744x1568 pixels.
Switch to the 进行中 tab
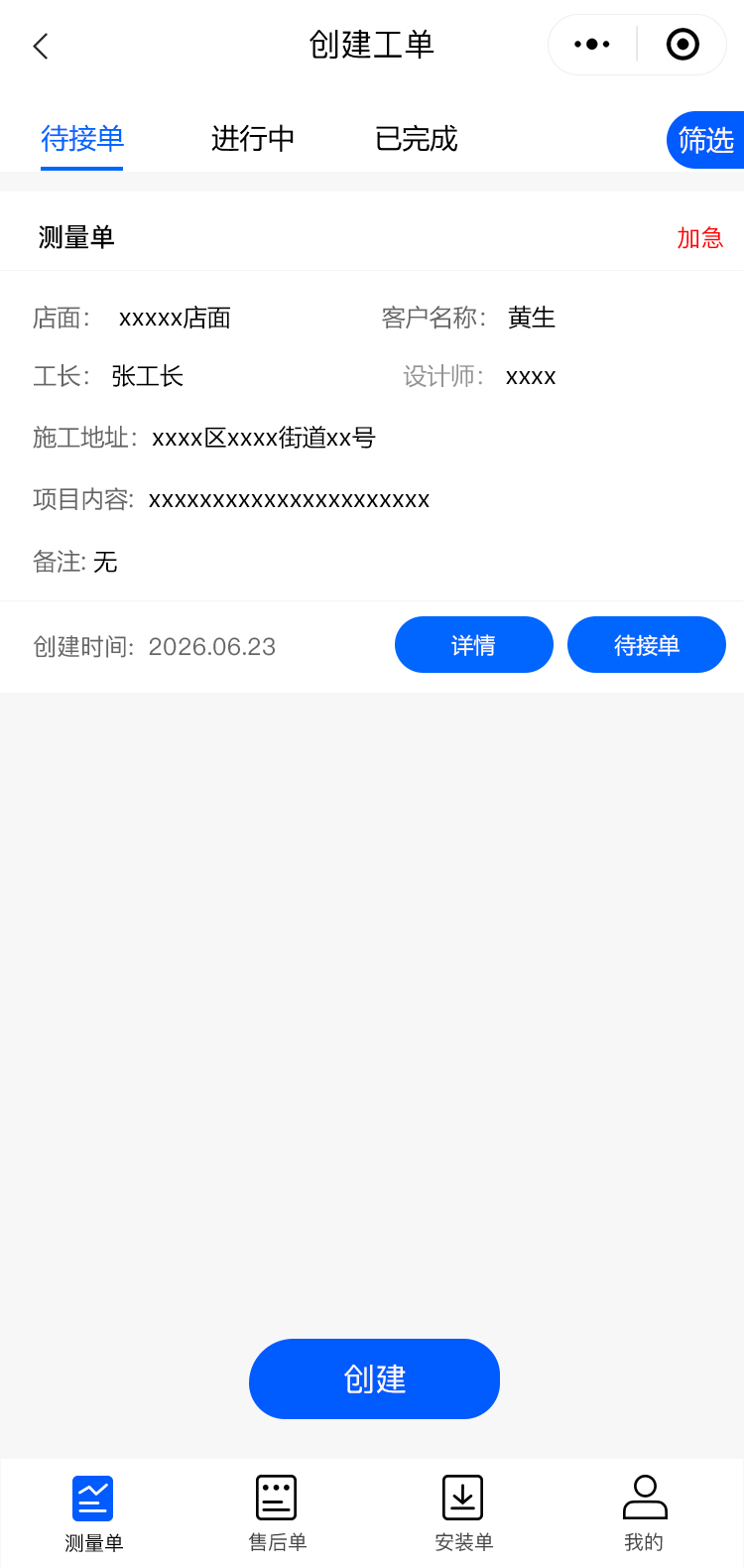[x=253, y=139]
